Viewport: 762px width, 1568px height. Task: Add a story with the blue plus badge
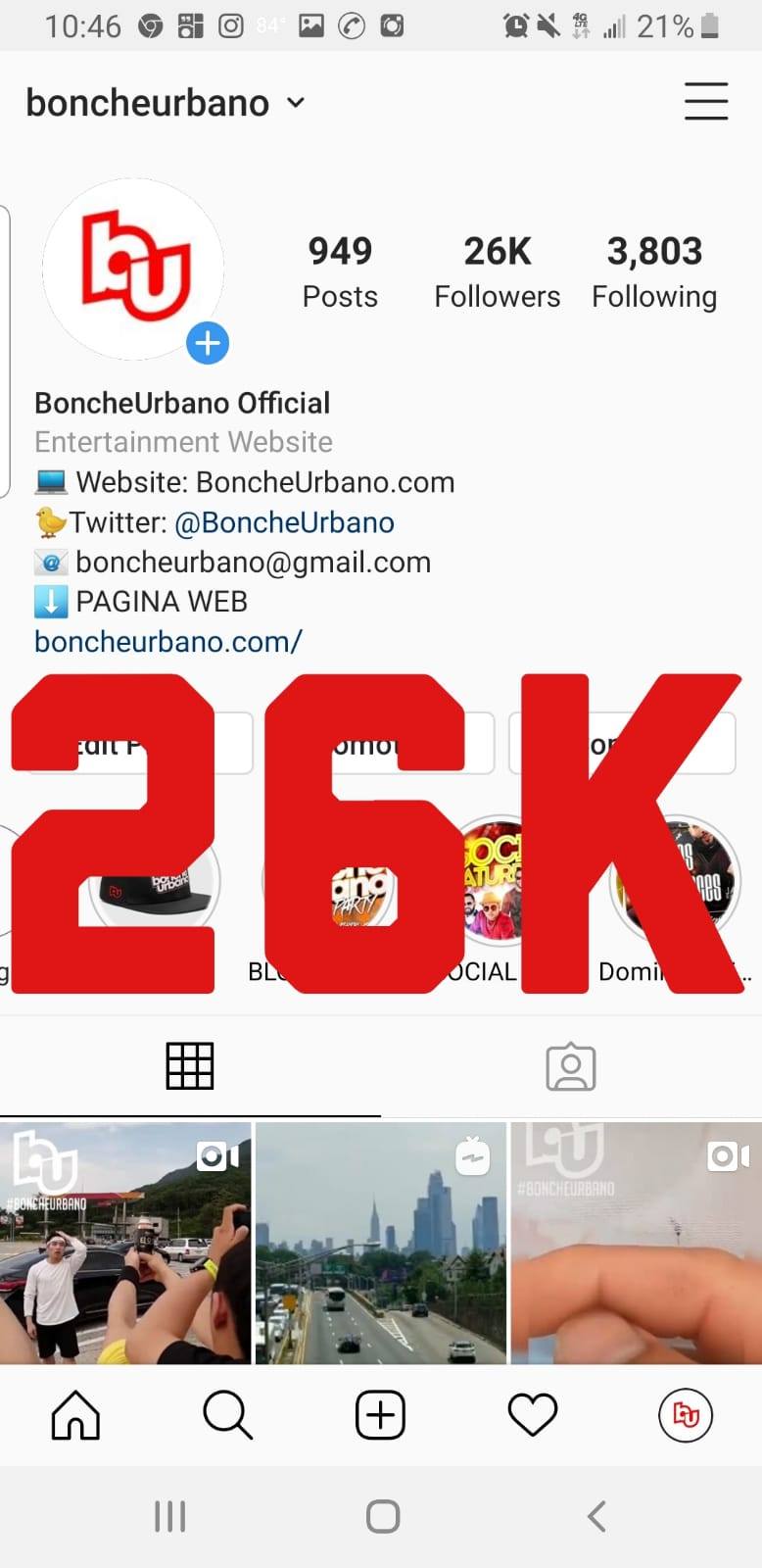coord(208,343)
